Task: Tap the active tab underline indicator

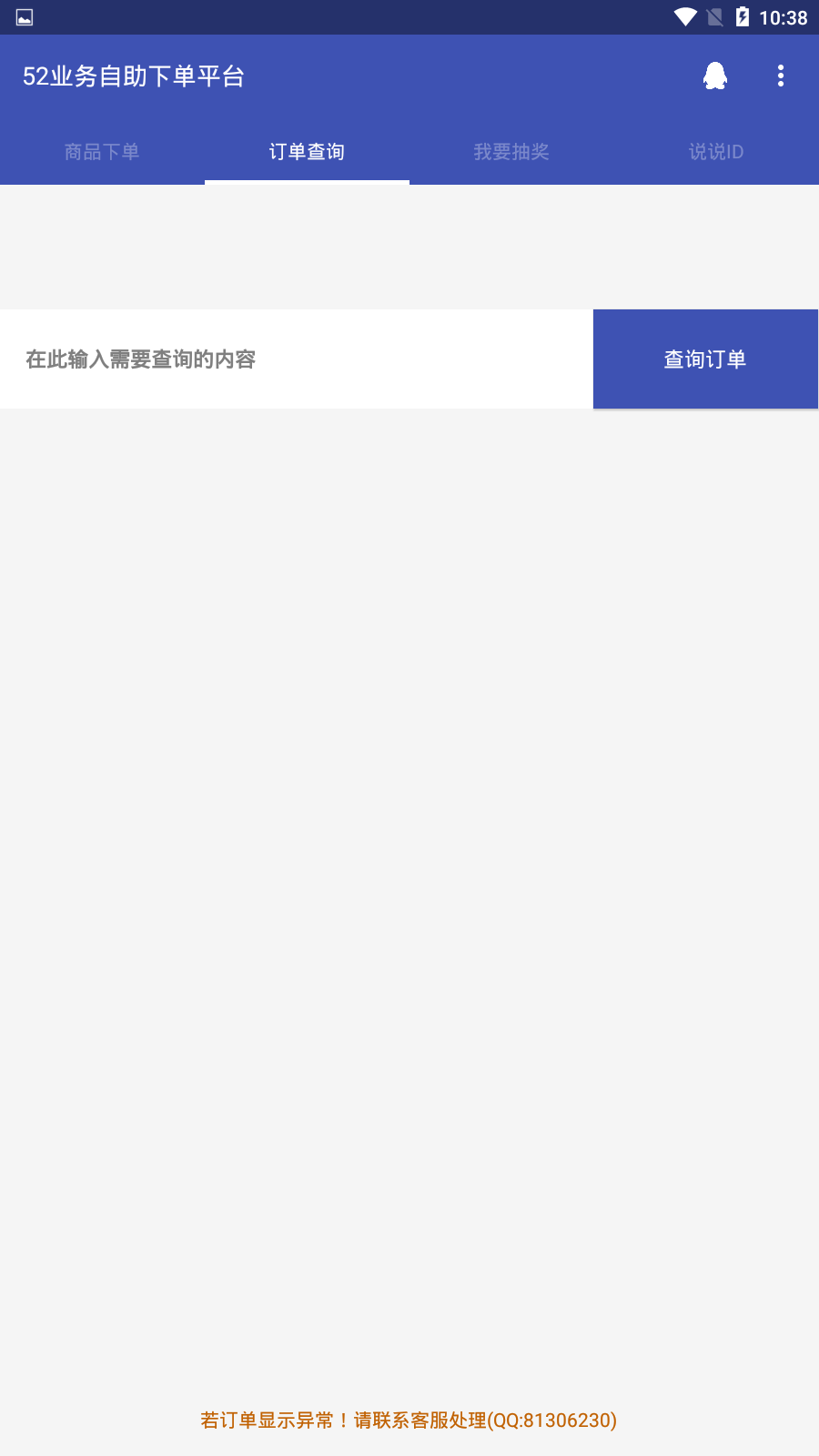Action: [x=307, y=184]
